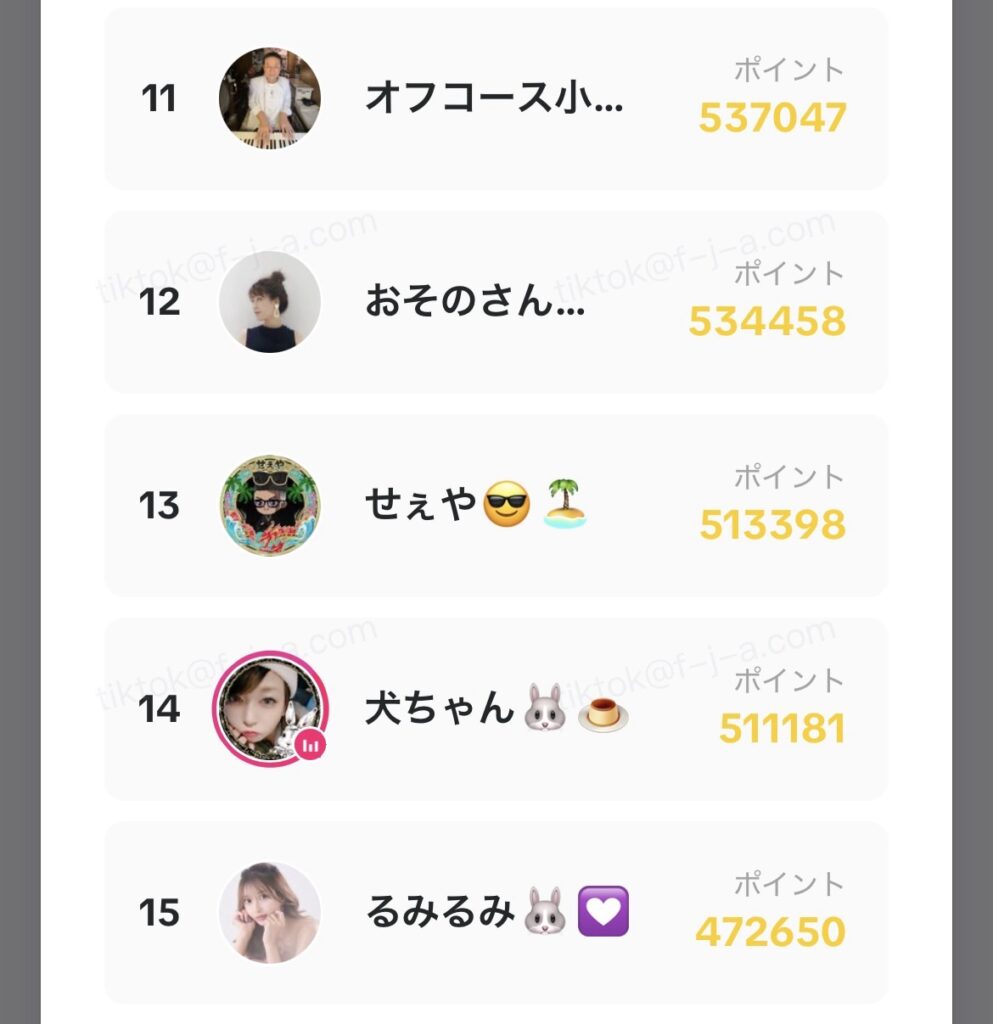993x1024 pixels.
Task: Open るみるみ's entry at rank 15
Action: (x=495, y=912)
